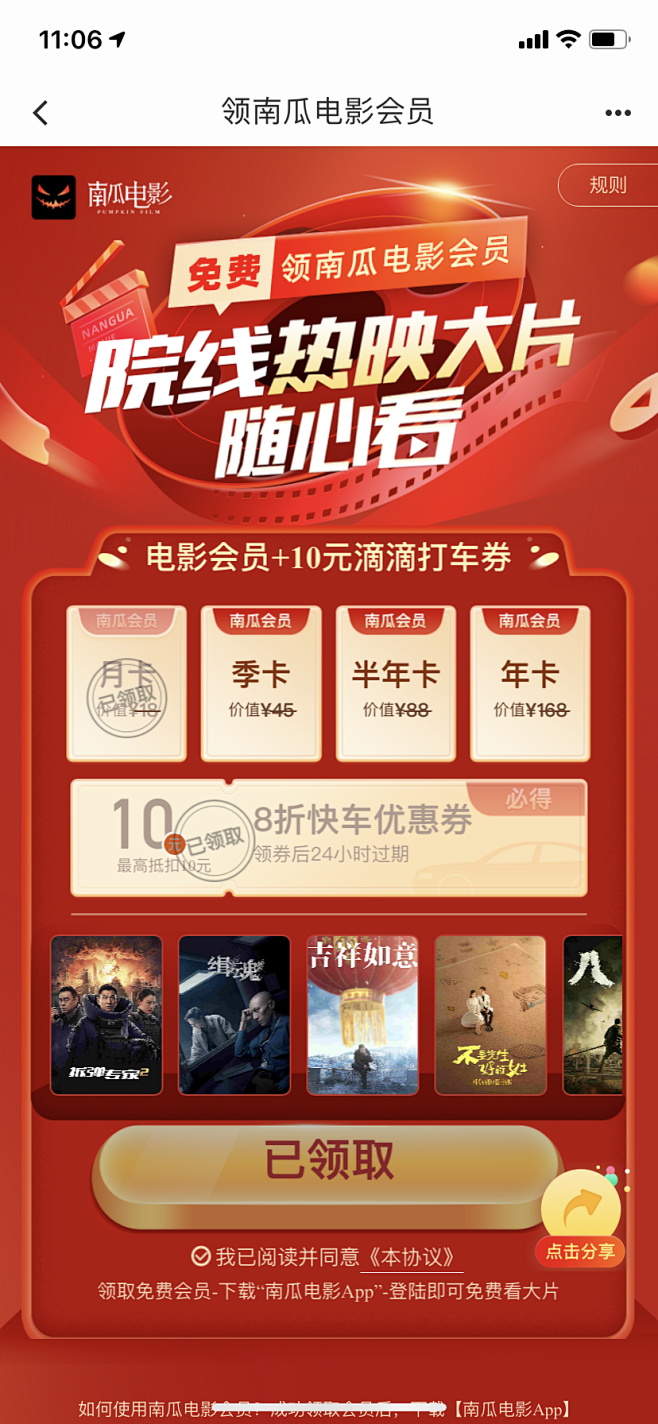Open the wedding couple movie poster

click(x=490, y=1015)
